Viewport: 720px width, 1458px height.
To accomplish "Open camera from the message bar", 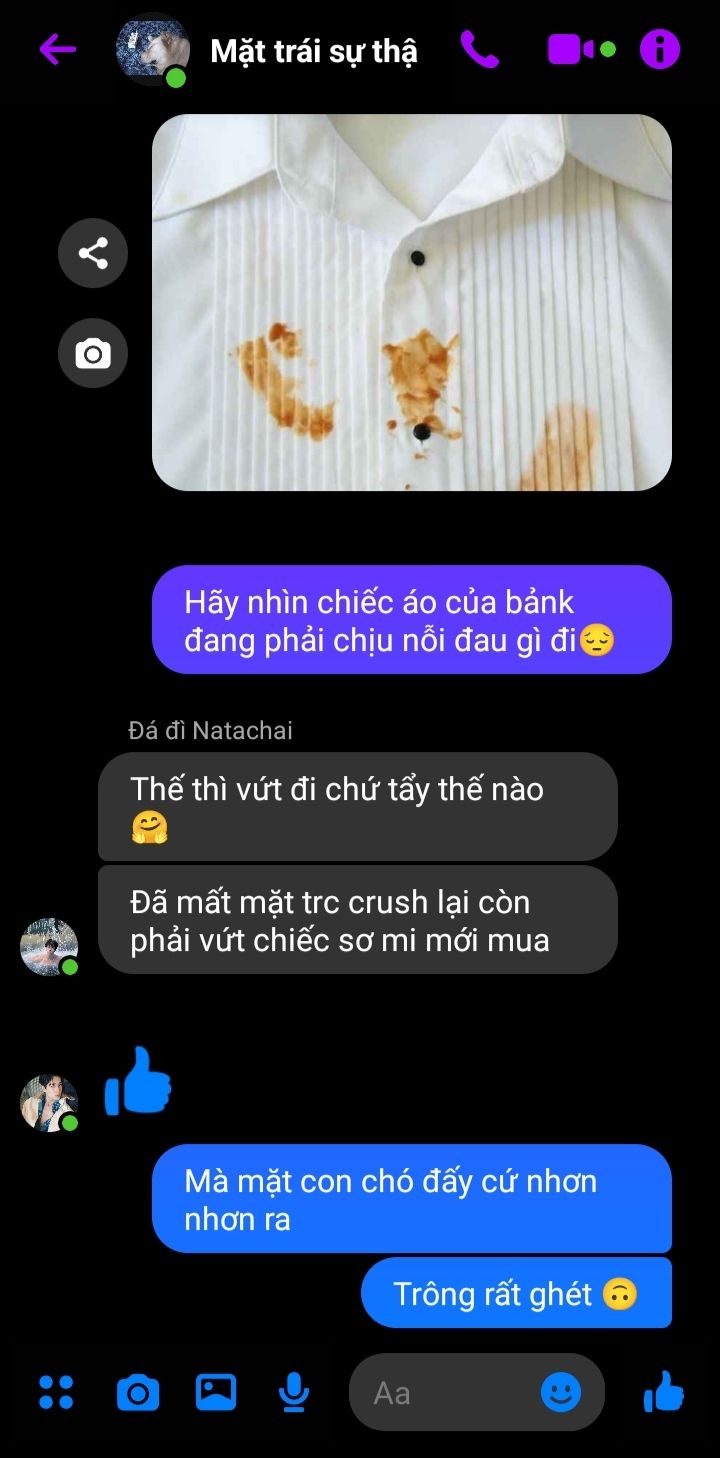I will pos(138,1392).
